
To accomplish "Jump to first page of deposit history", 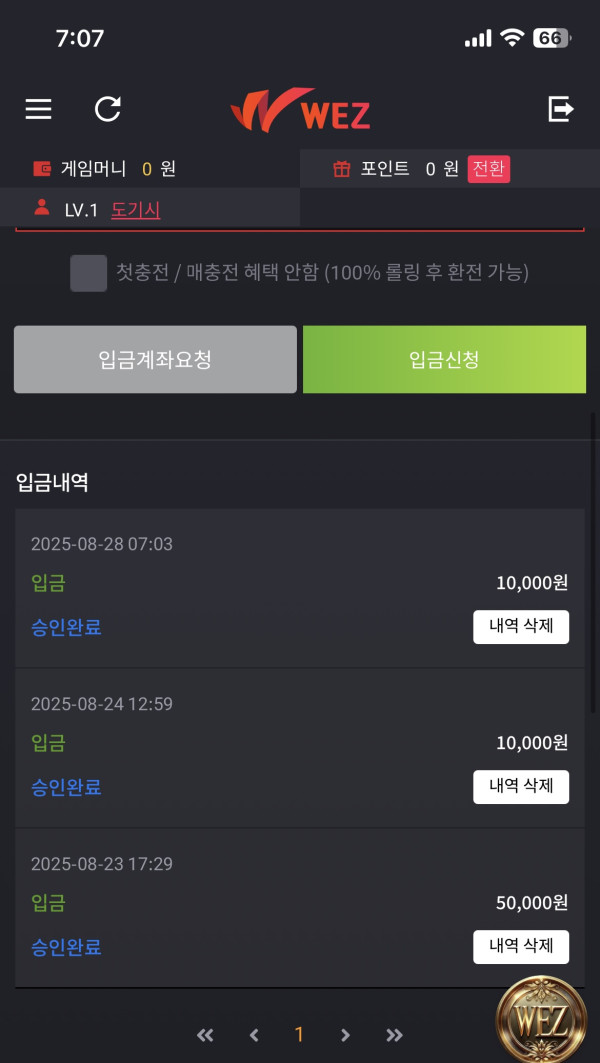I will pos(205,1035).
